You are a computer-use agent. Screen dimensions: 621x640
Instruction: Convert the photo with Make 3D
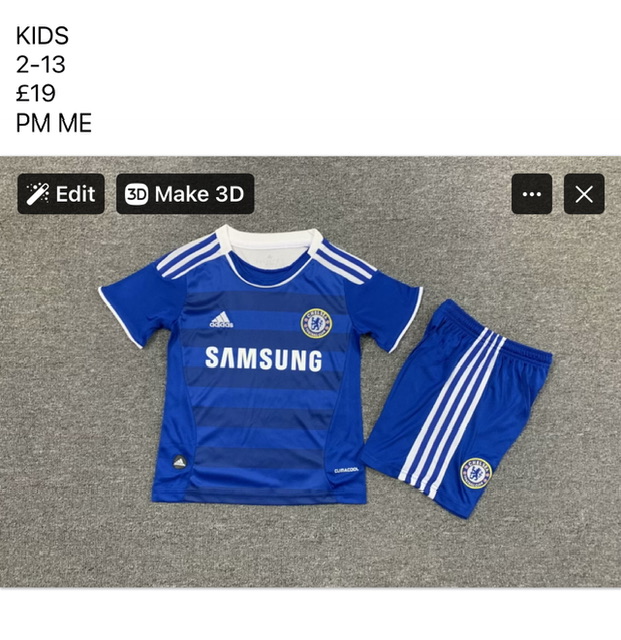185,194
